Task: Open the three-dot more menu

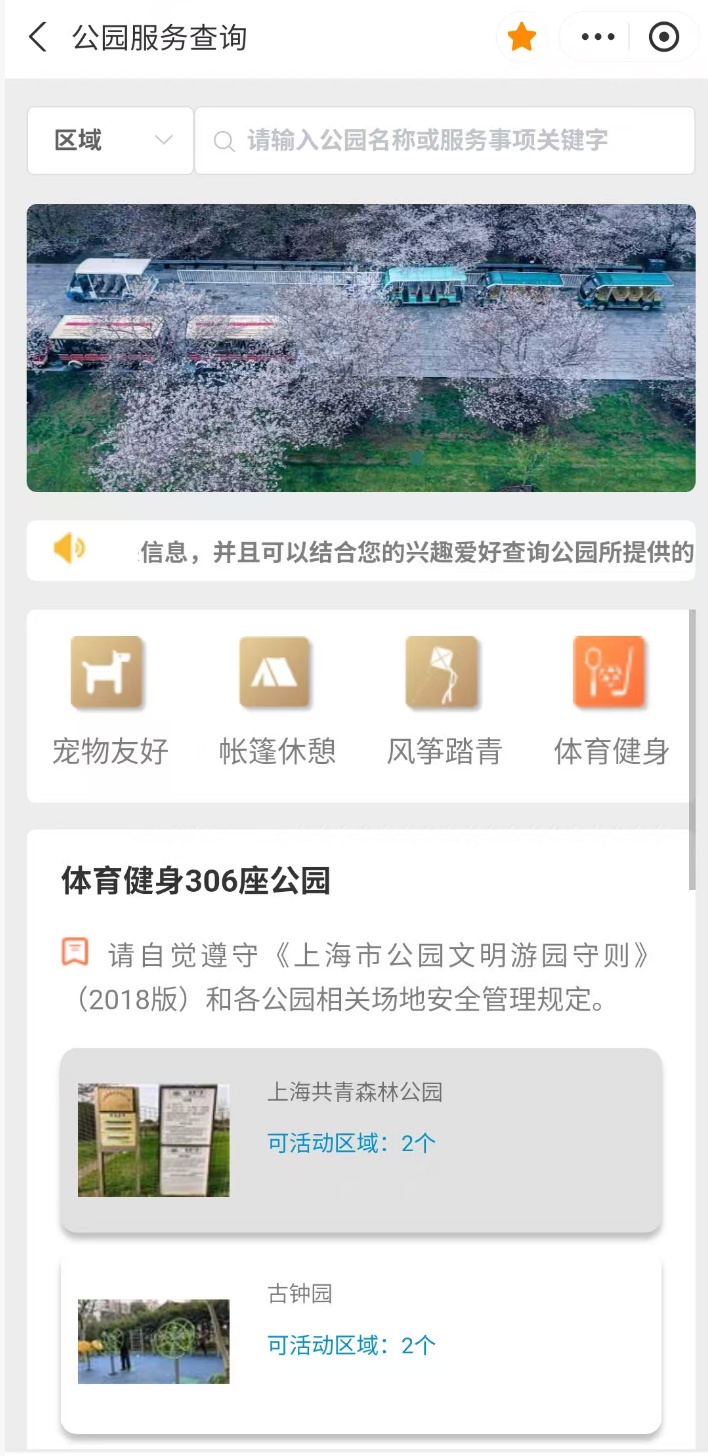Action: point(597,38)
